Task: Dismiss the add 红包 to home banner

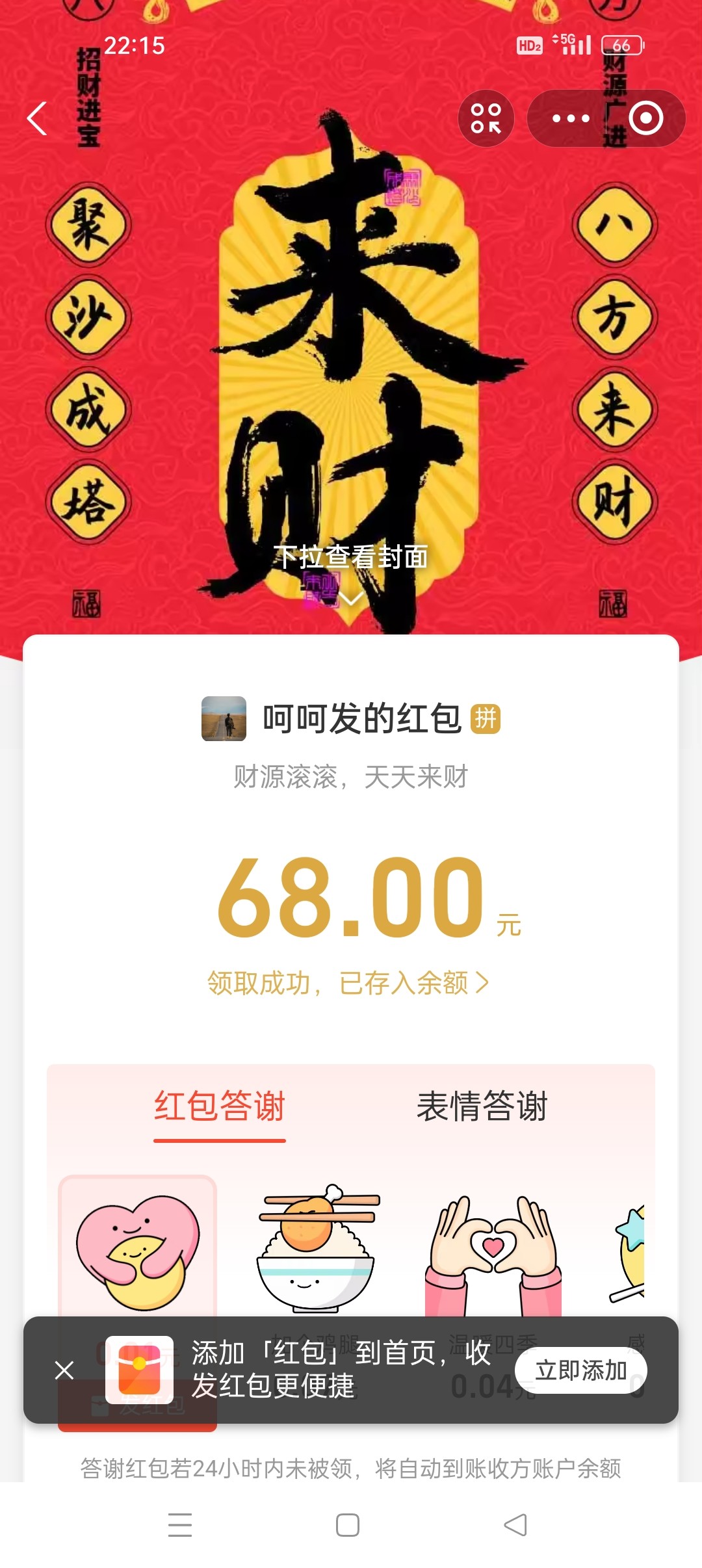Action: pos(64,1370)
